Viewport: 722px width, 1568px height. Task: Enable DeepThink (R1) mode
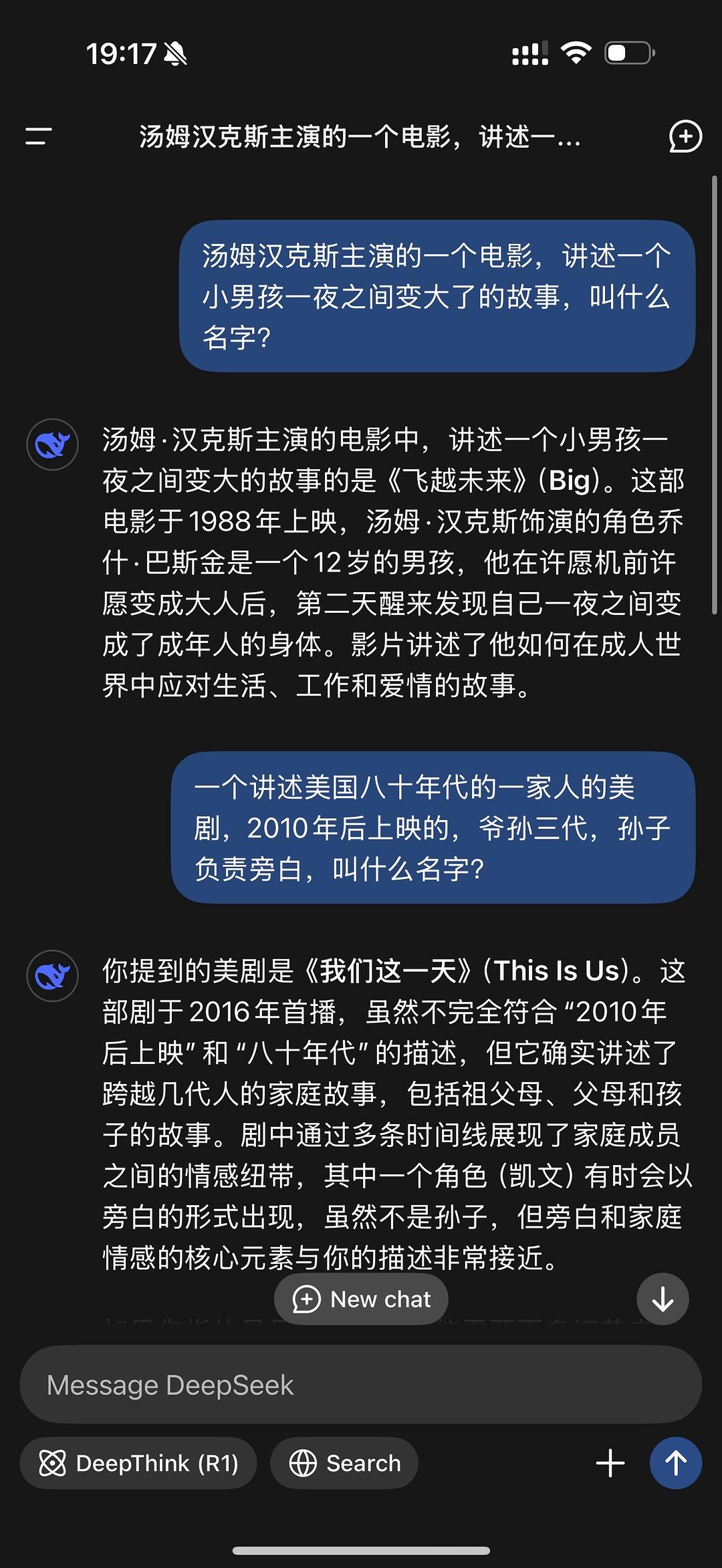click(137, 1462)
